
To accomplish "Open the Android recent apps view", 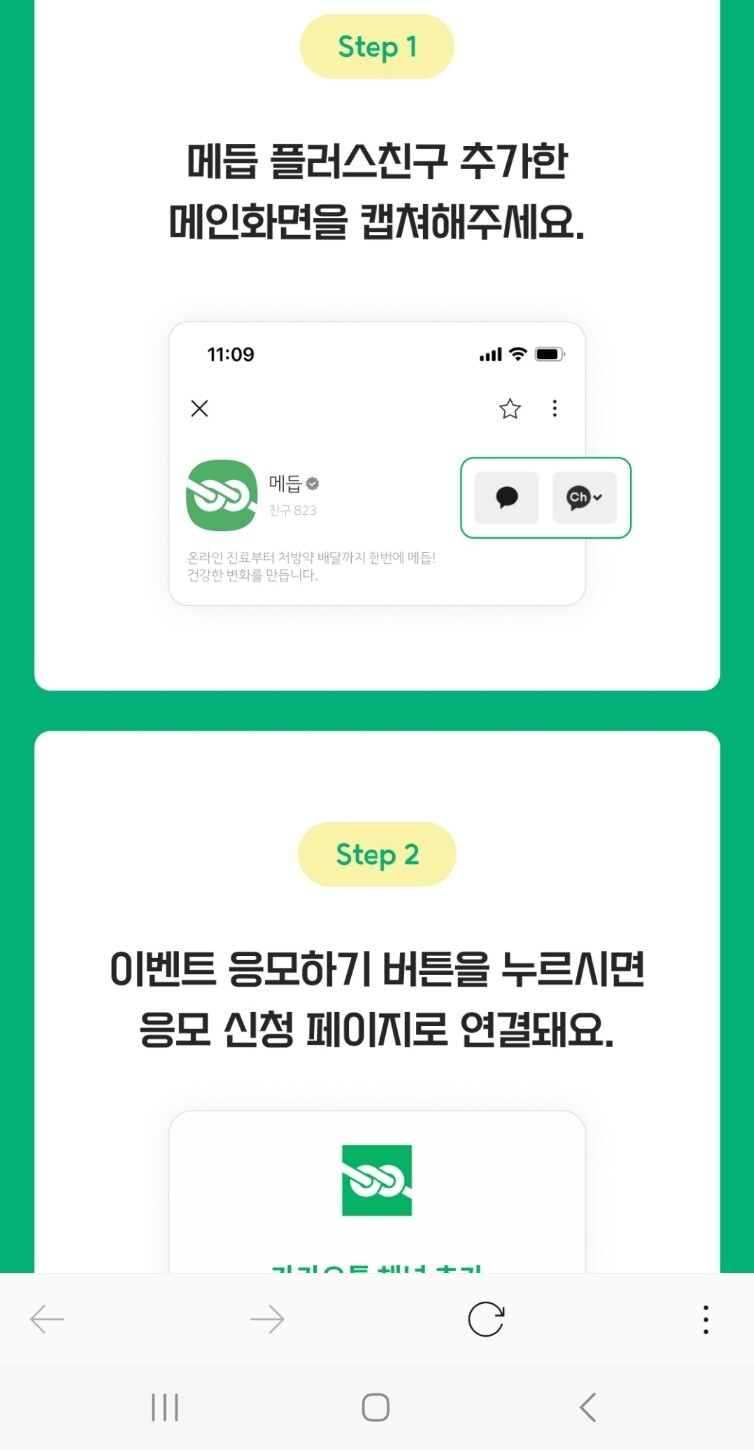I will point(163,1406).
